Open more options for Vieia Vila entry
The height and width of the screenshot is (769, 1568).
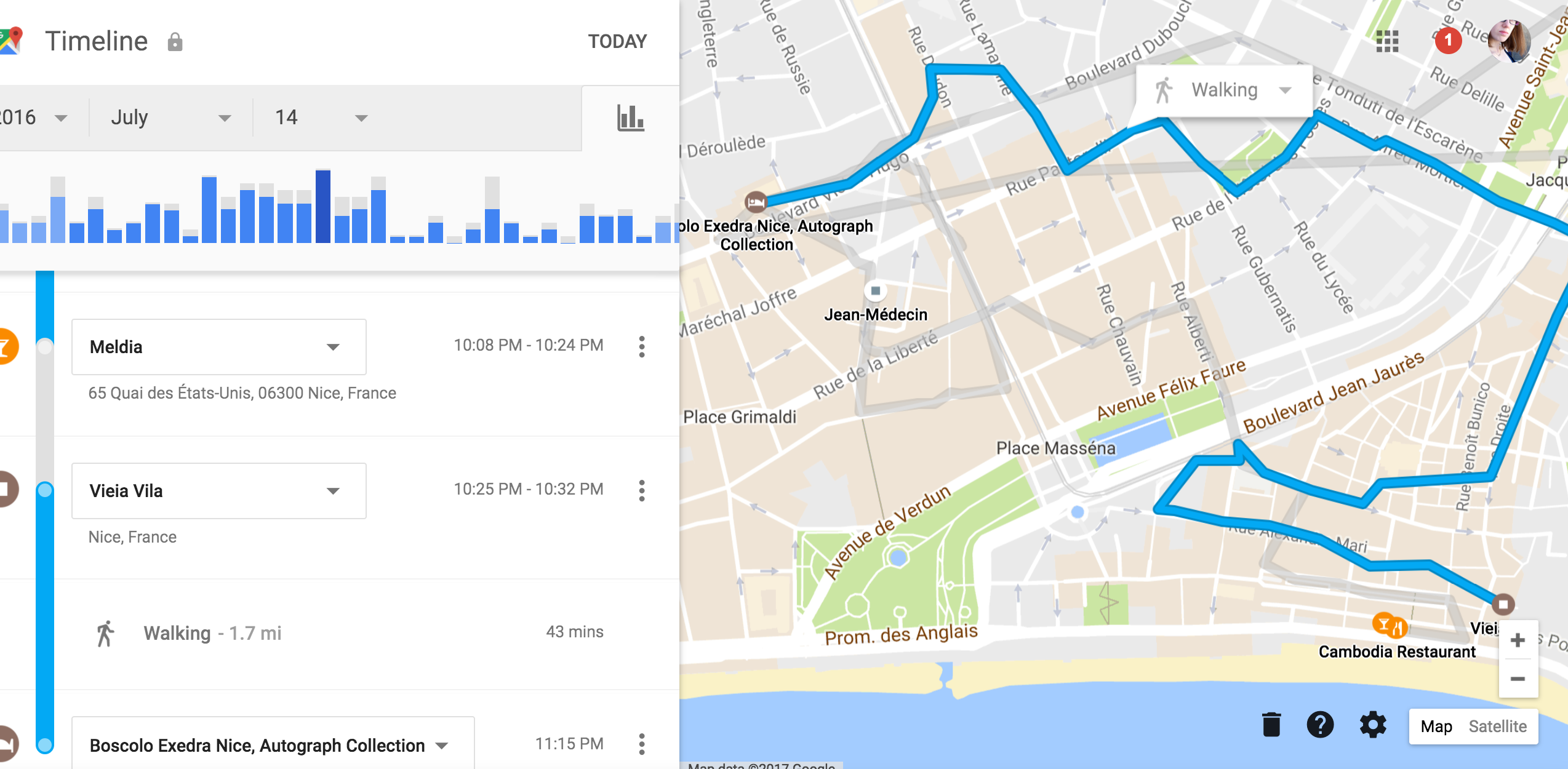[x=641, y=491]
